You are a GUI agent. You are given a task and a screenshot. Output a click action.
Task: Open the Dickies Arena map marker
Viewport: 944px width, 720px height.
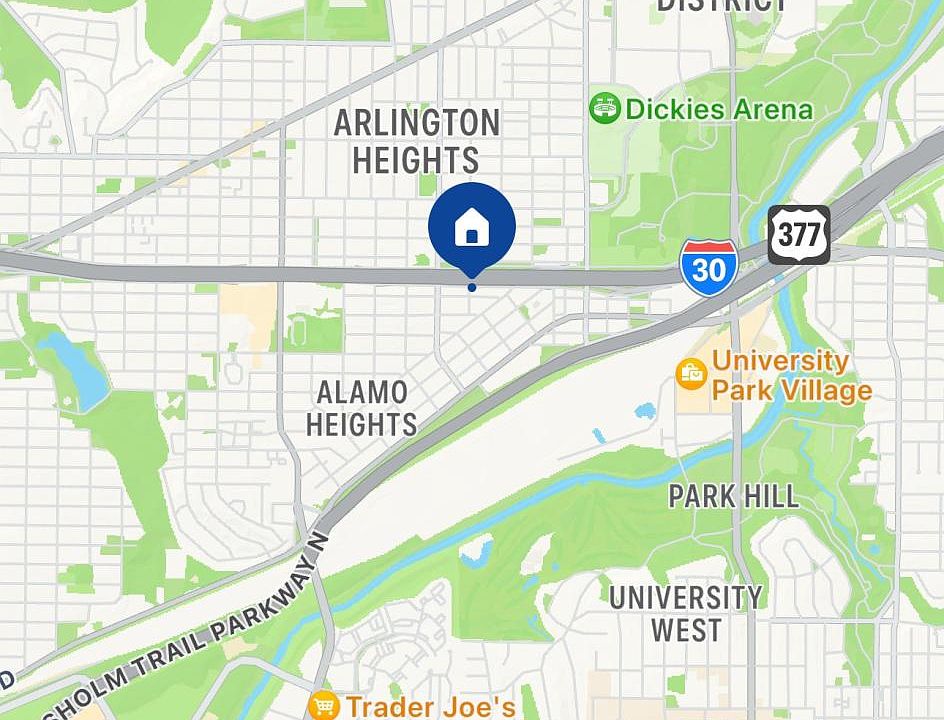[x=605, y=108]
